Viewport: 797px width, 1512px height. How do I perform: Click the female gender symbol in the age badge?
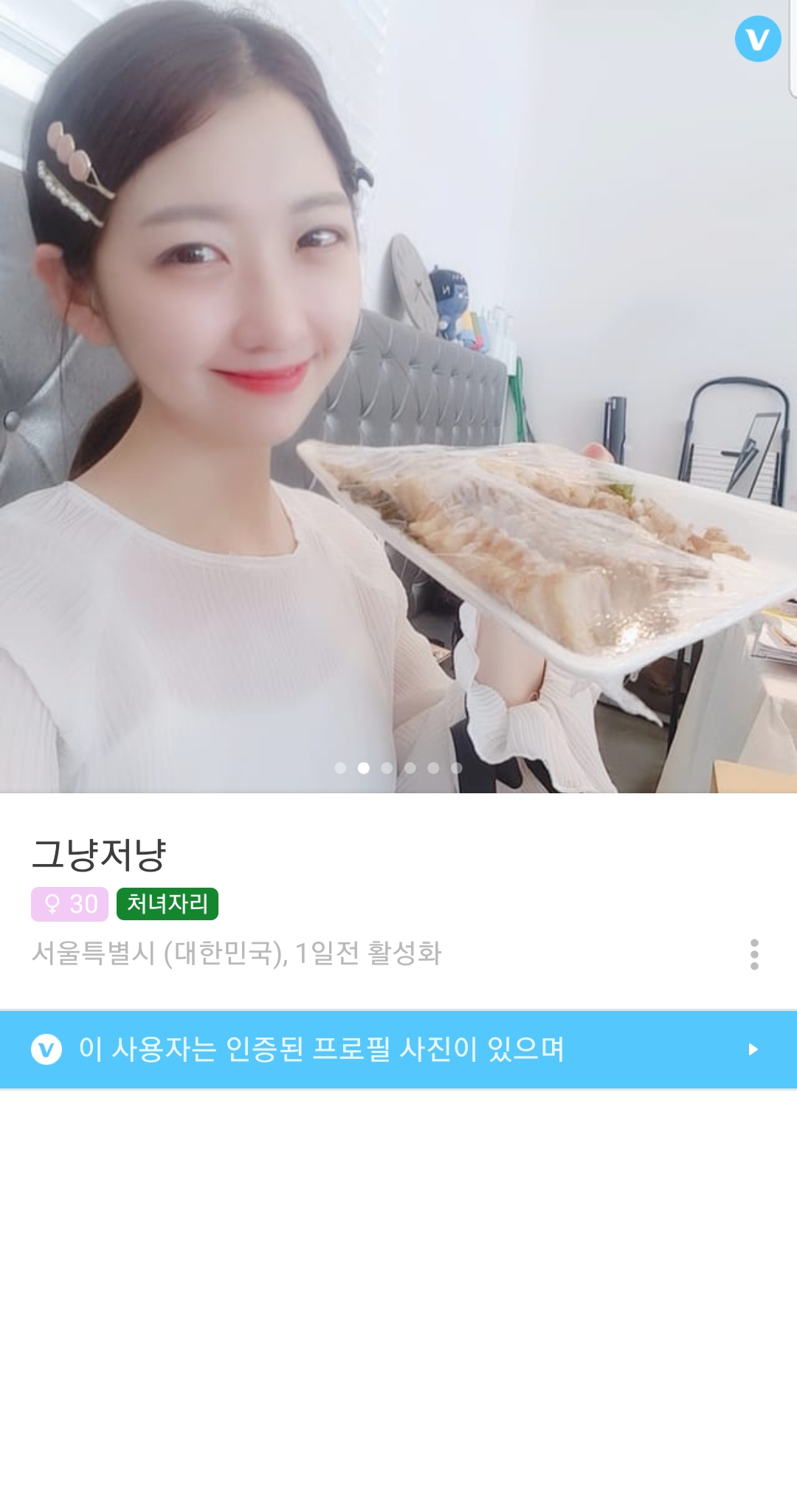[x=55, y=902]
